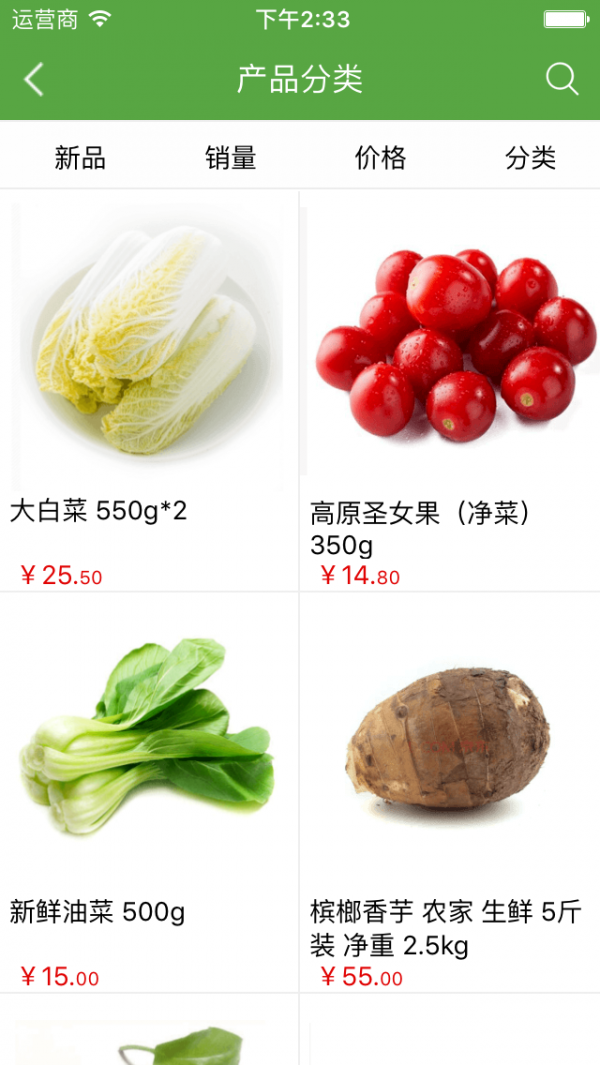Viewport: 600px width, 1065px height.
Task: Open the search magnifier icon
Action: click(562, 80)
